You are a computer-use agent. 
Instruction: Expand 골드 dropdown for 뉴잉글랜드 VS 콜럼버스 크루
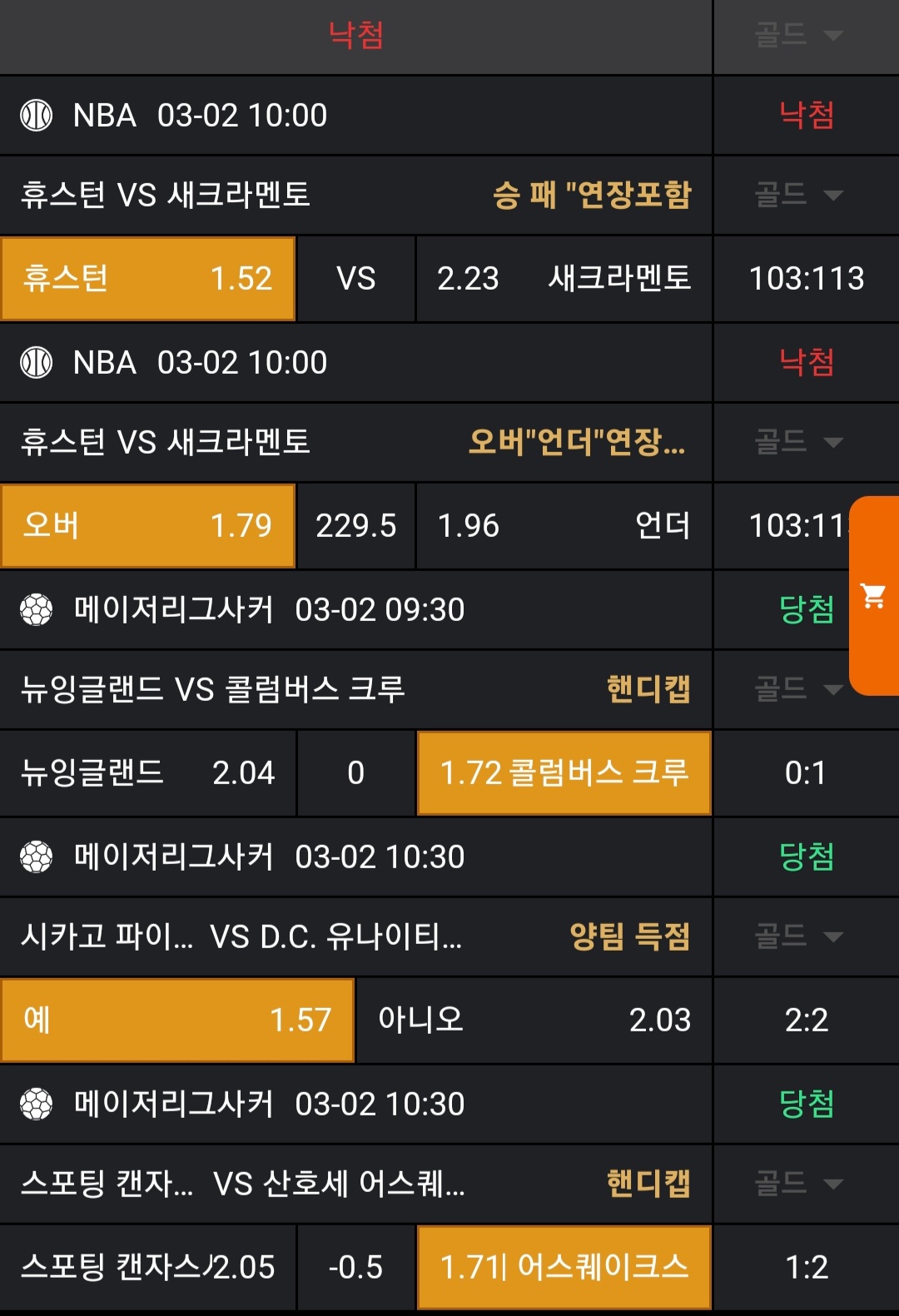(799, 689)
